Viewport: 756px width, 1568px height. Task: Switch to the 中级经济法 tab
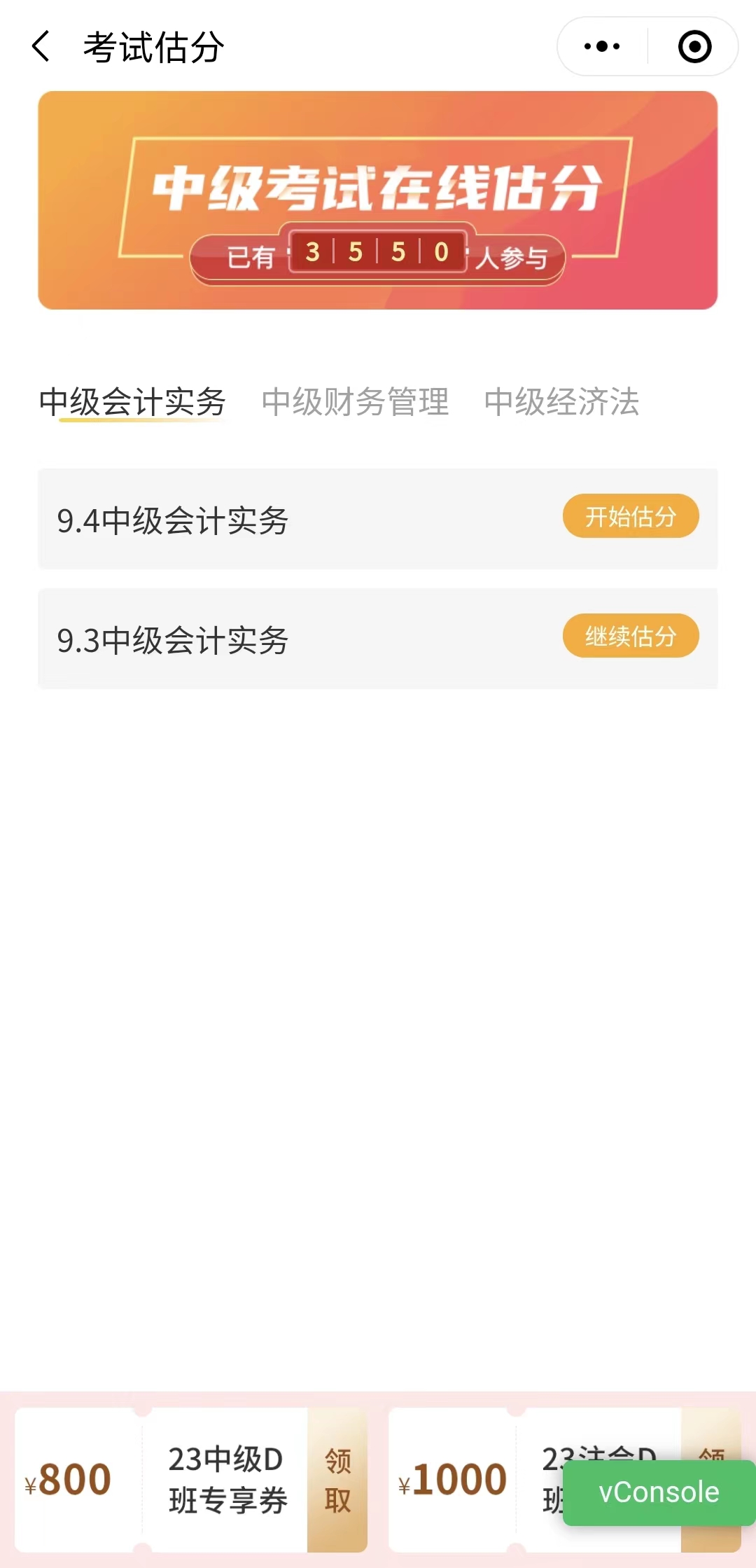point(561,402)
